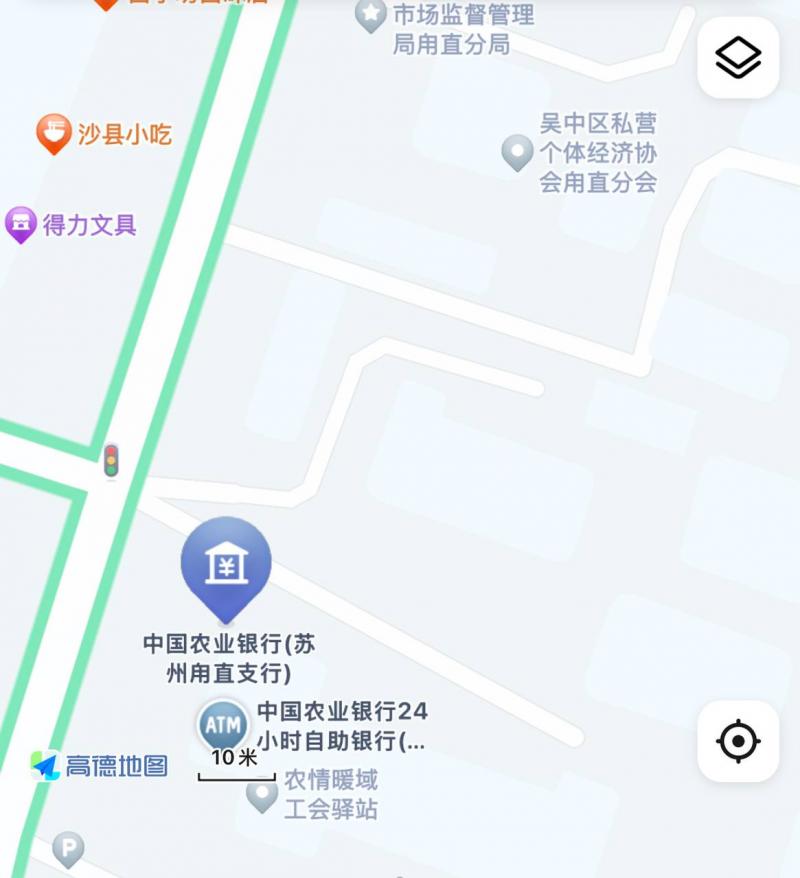Click the traffic light icon on the road
800x878 pixels.
[x=113, y=462]
